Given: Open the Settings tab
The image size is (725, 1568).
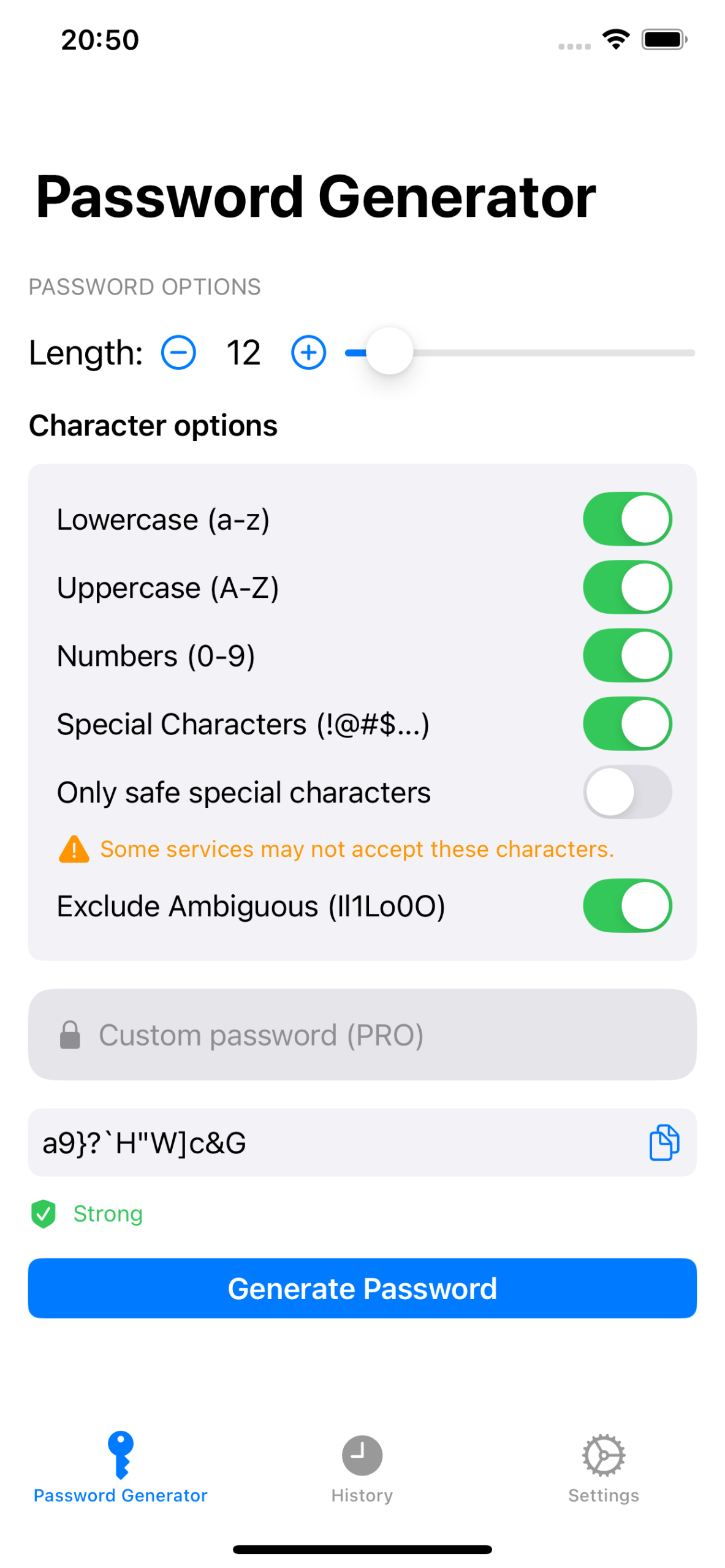Looking at the screenshot, I should (x=604, y=1469).
